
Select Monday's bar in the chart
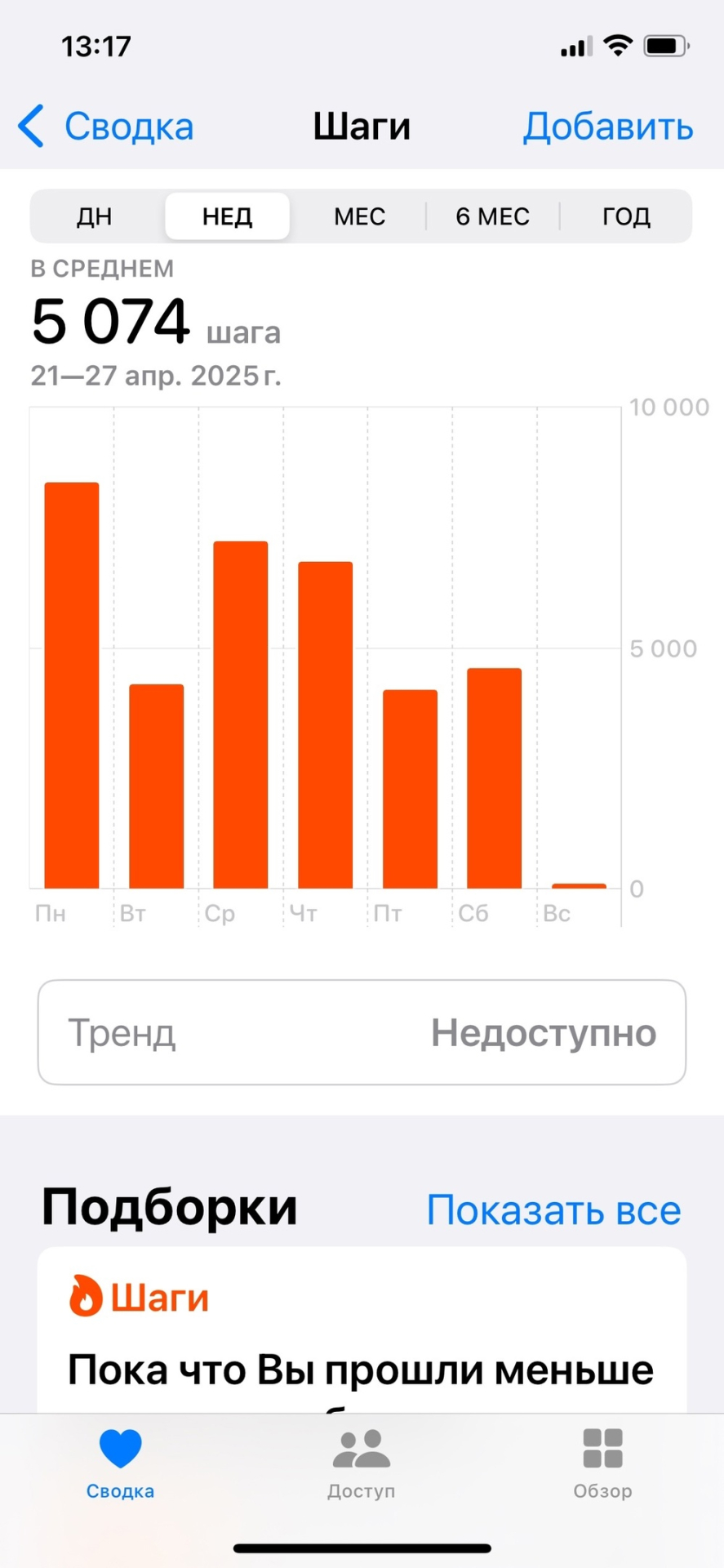72,684
